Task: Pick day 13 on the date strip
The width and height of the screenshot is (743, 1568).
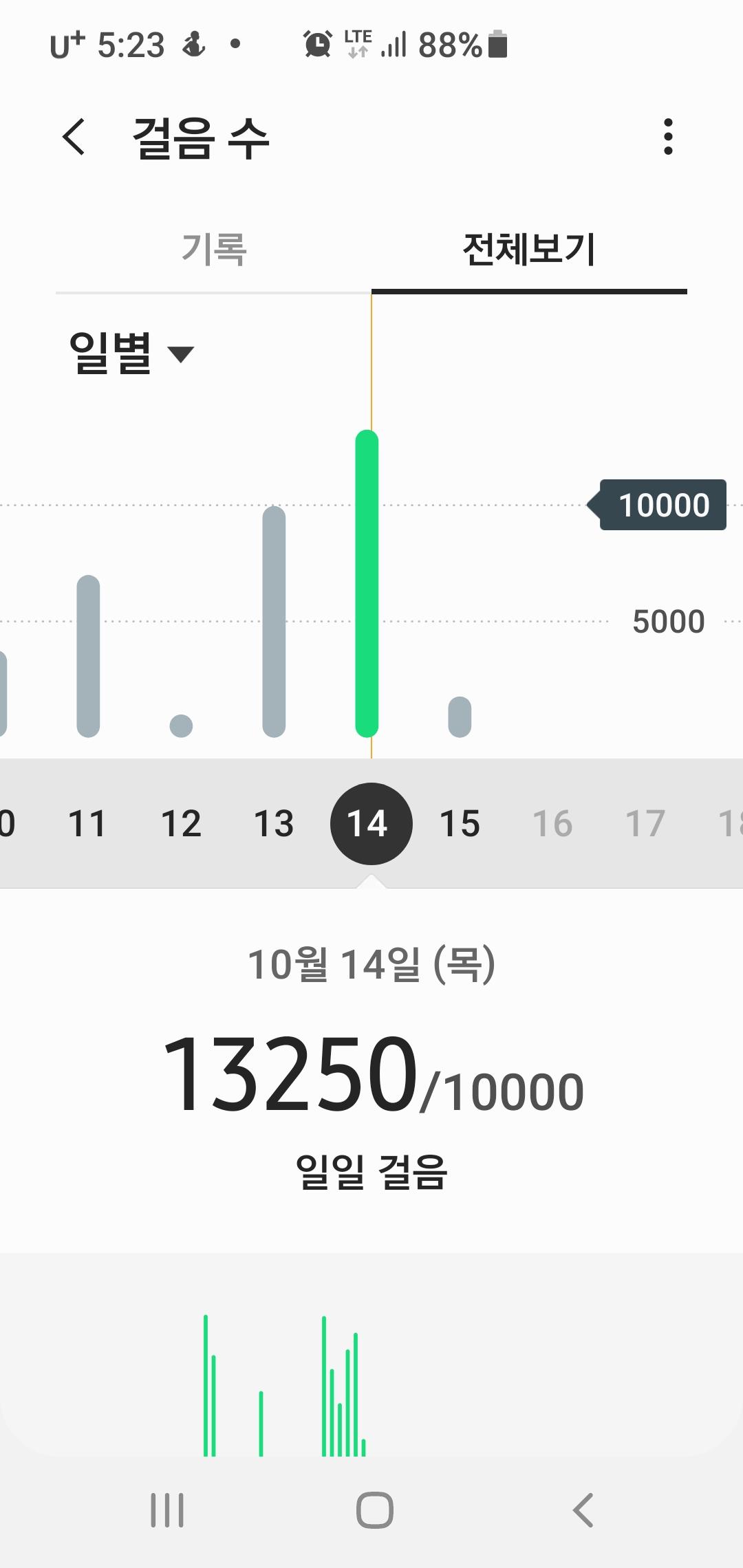Action: coord(274,823)
